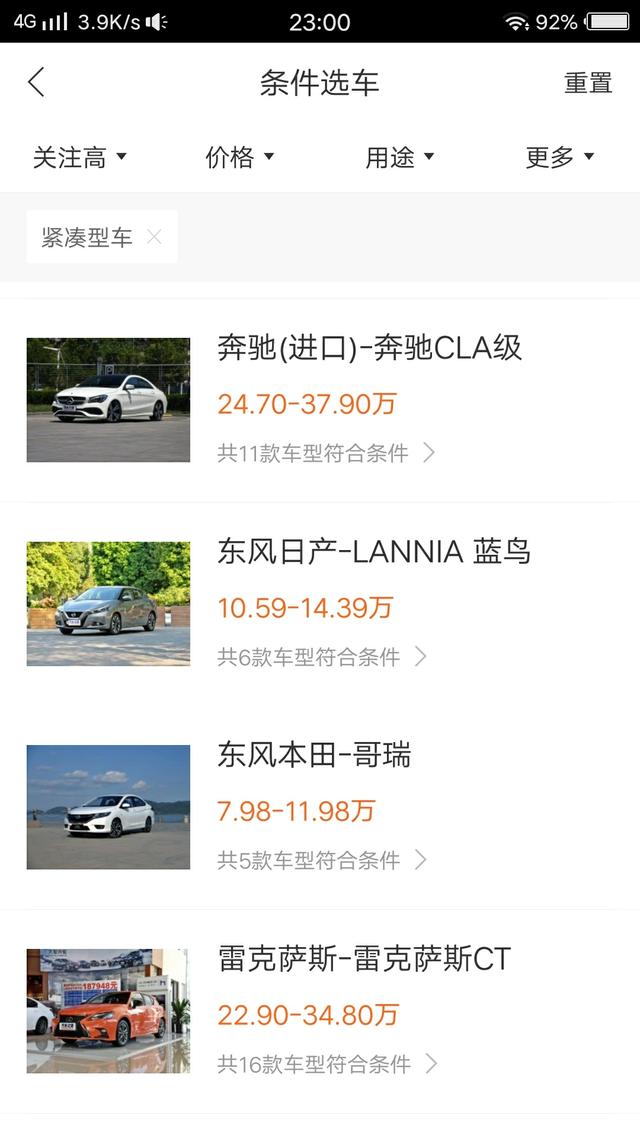This screenshot has height=1138, width=640.
Task: Go back from 条件选车 screen
Action: [x=37, y=83]
